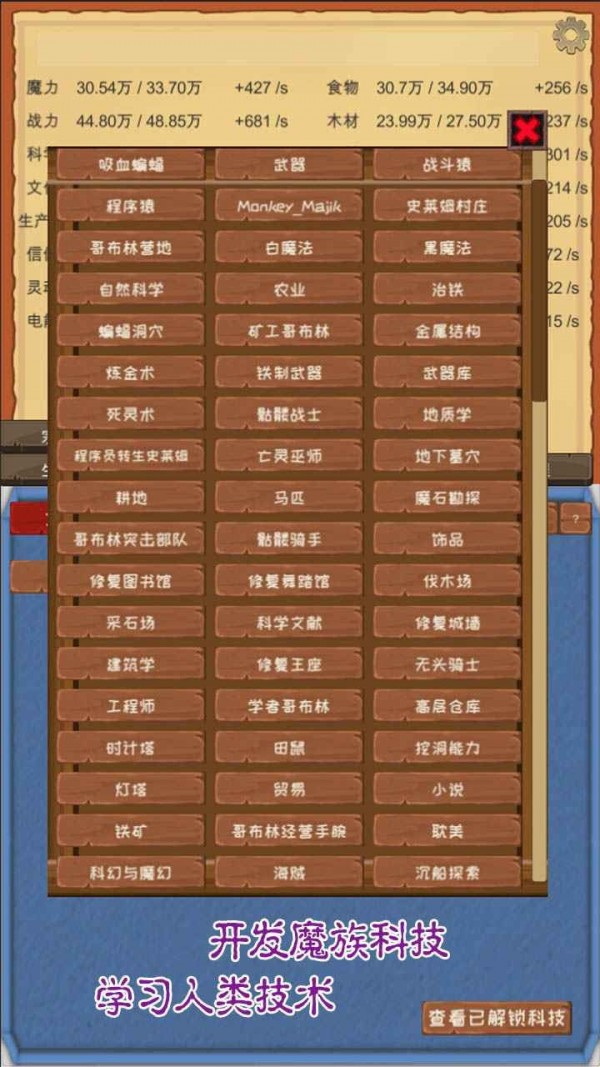Tap the 查看已解锁科技 button
This screenshot has width=600, height=1067.
497,1019
